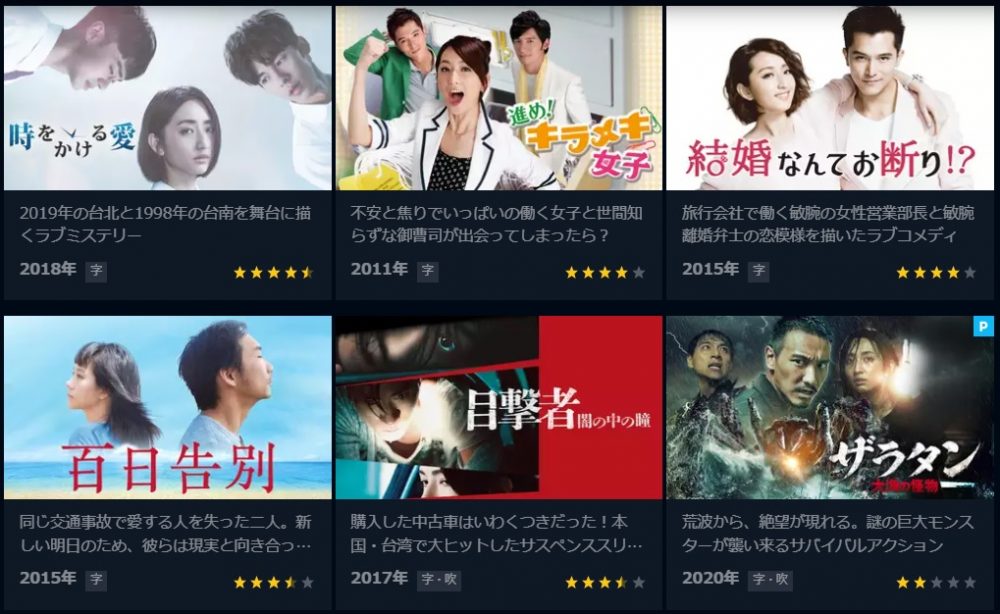Open 進め!キラメキ女子 title card
The image size is (1000, 614).
tap(498, 99)
